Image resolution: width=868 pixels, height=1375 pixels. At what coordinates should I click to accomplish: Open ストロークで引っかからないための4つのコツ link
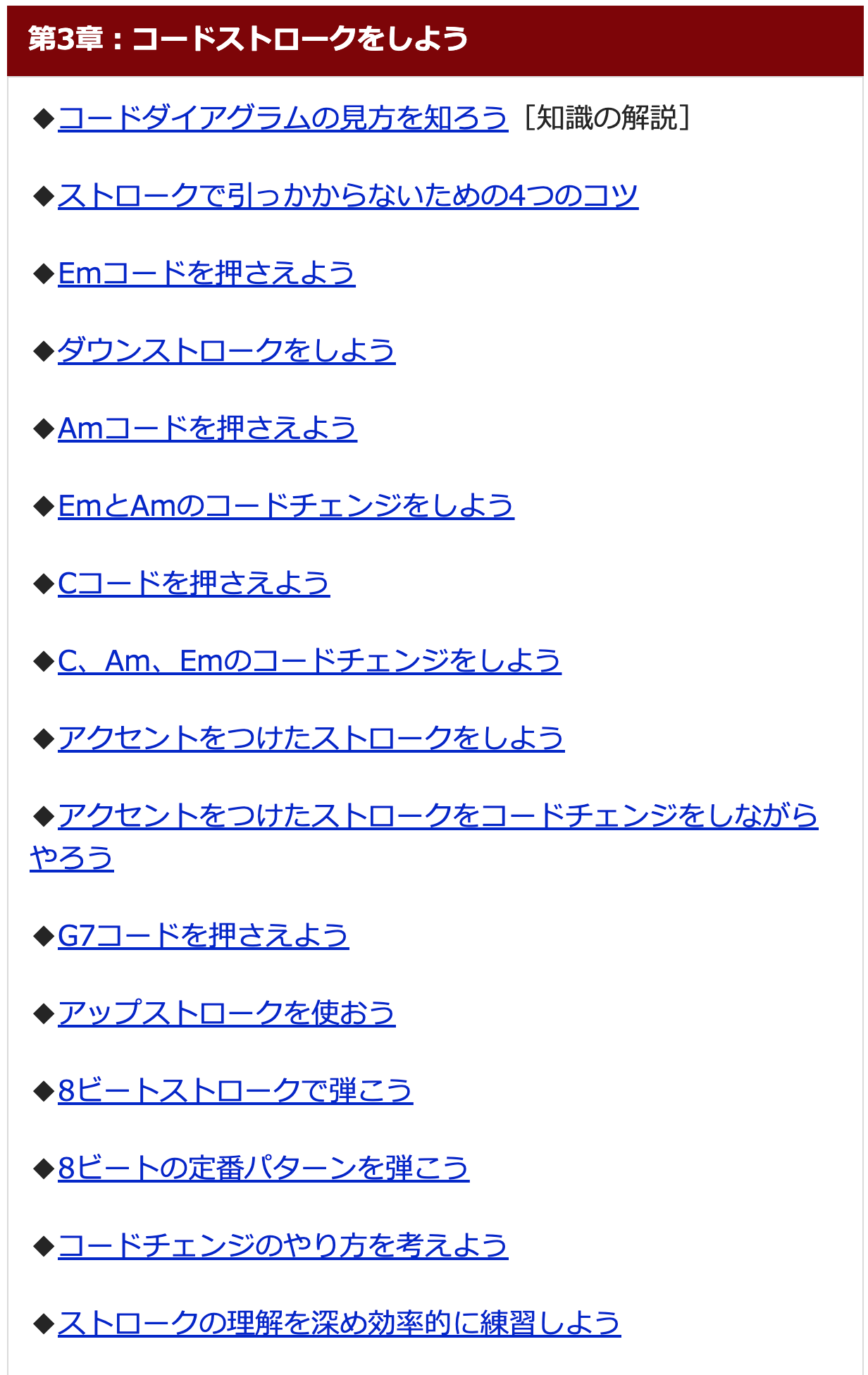point(347,195)
